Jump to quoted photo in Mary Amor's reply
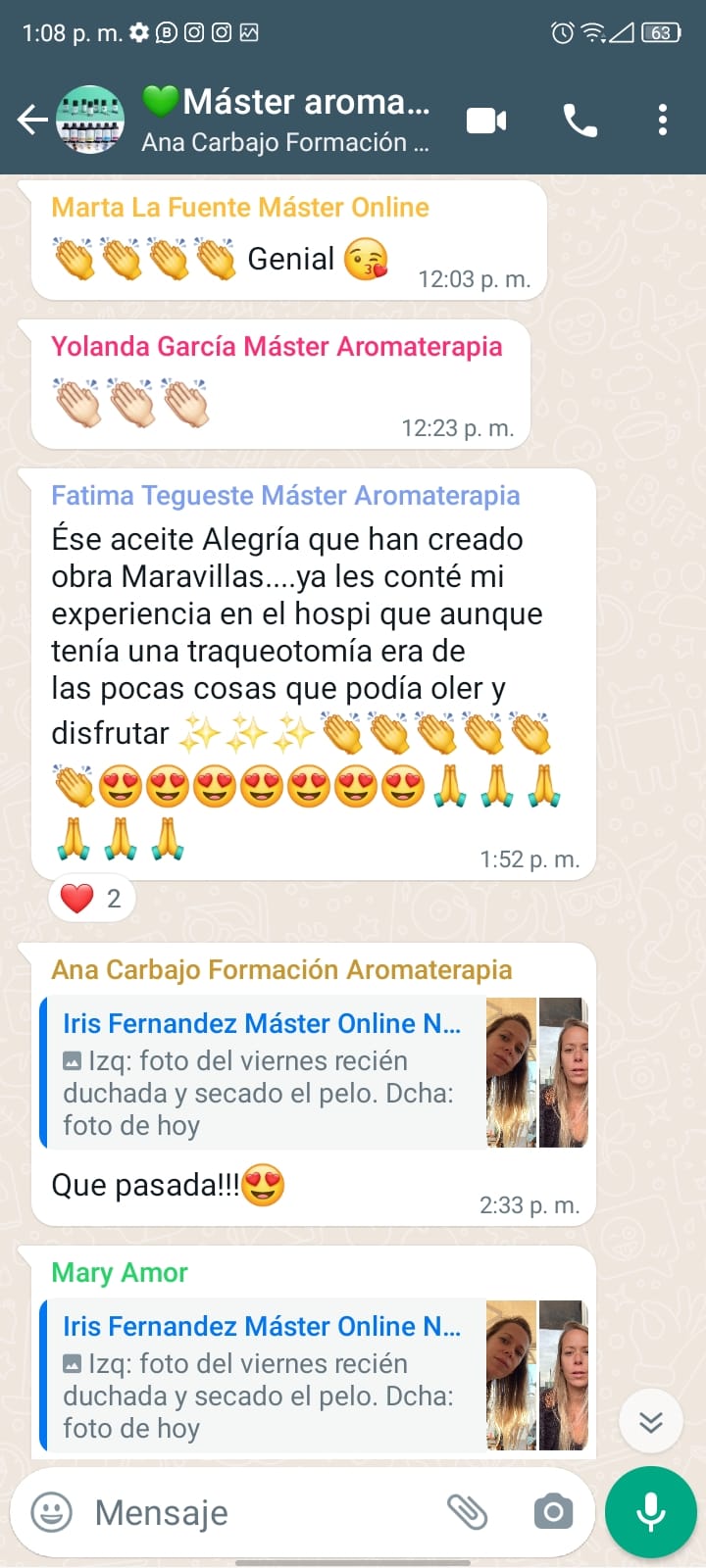This screenshot has width=706, height=1568. coord(314,1376)
